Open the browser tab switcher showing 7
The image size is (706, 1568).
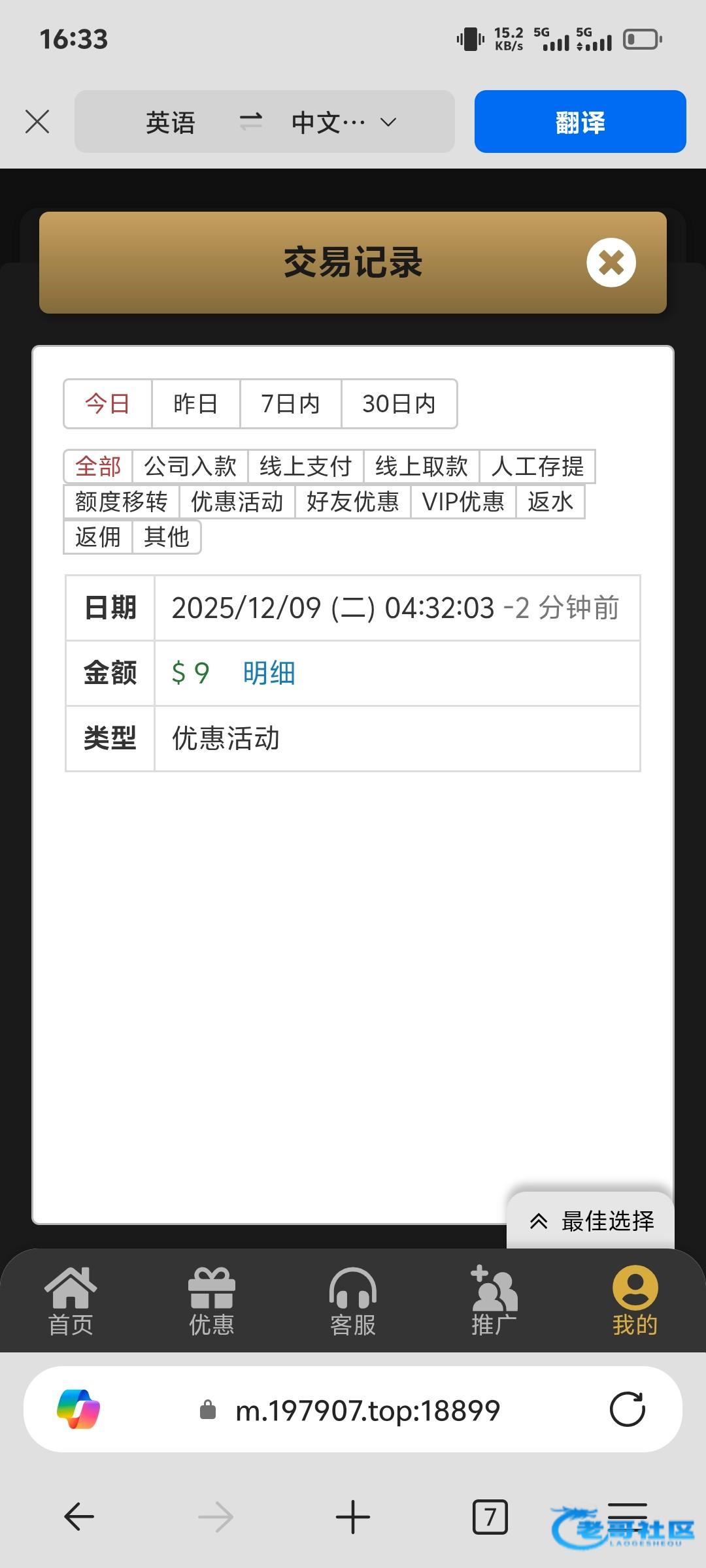click(x=490, y=1516)
